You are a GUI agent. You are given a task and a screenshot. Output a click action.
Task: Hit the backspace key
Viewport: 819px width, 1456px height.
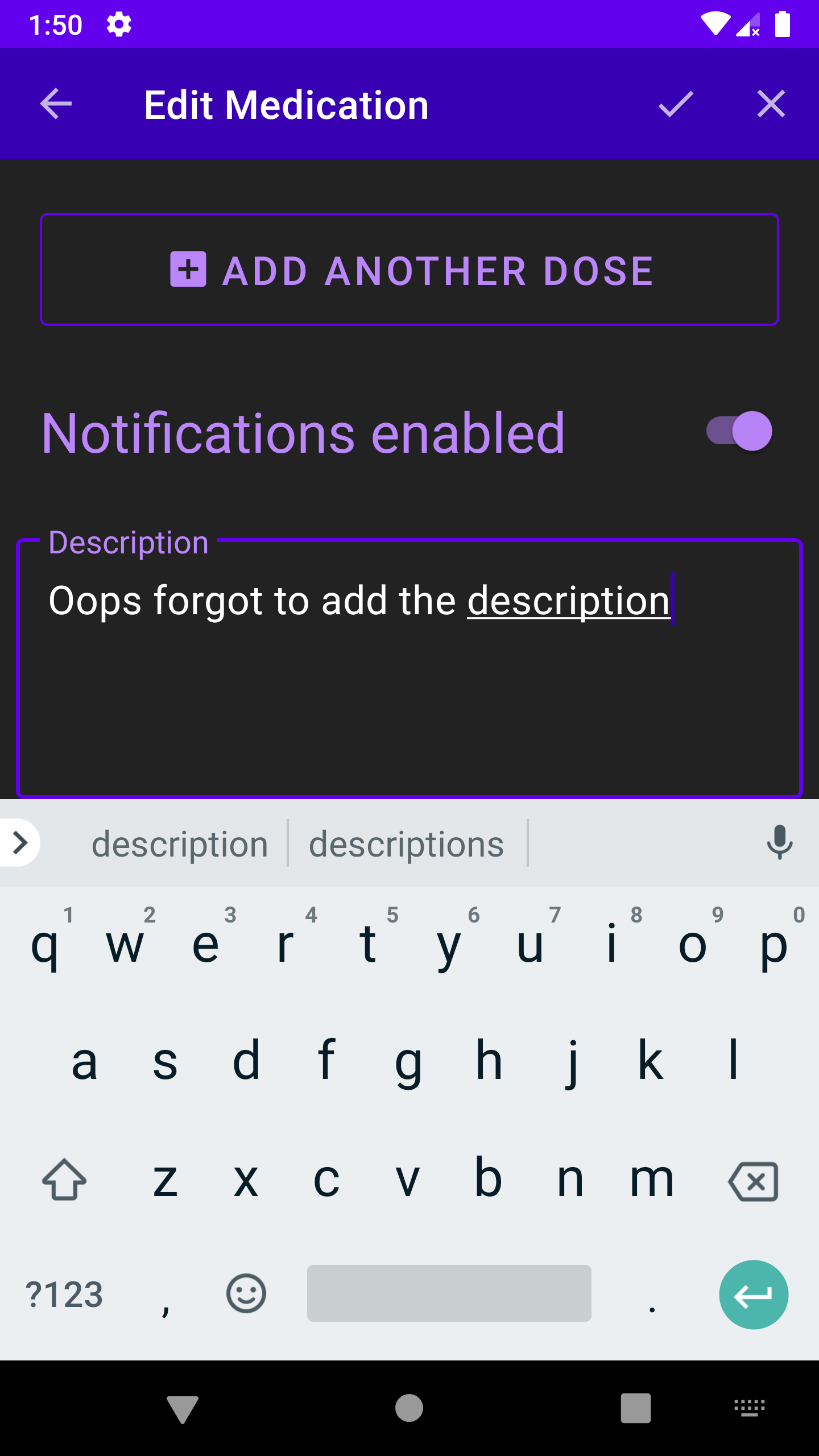click(x=754, y=1182)
